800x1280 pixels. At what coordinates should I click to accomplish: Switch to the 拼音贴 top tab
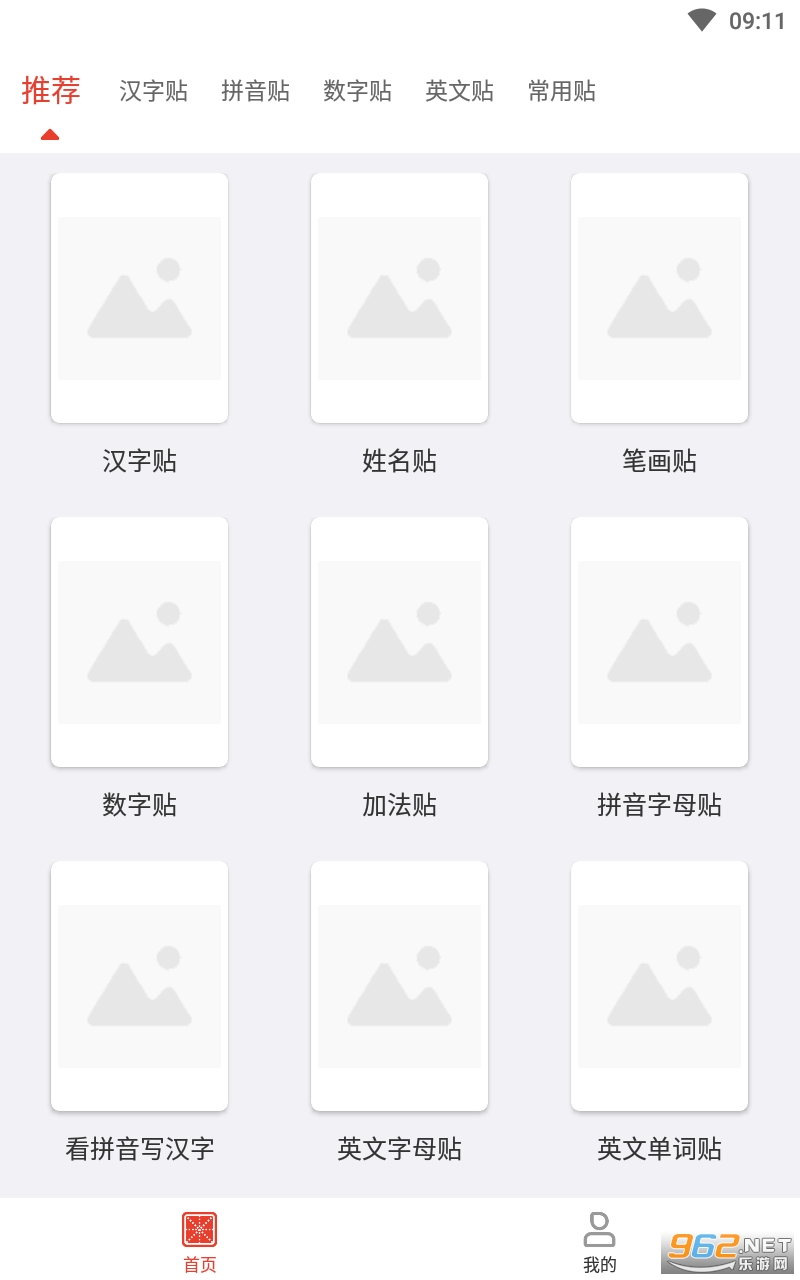(x=255, y=91)
